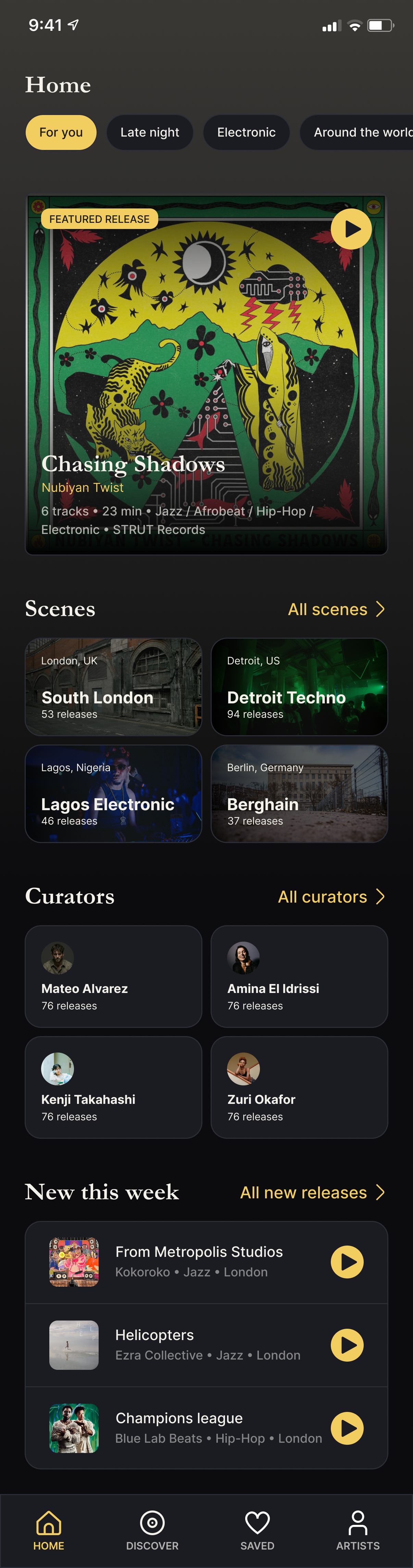Play Champions league by Blue Lab Beats
413x1568 pixels.
coord(347,1428)
